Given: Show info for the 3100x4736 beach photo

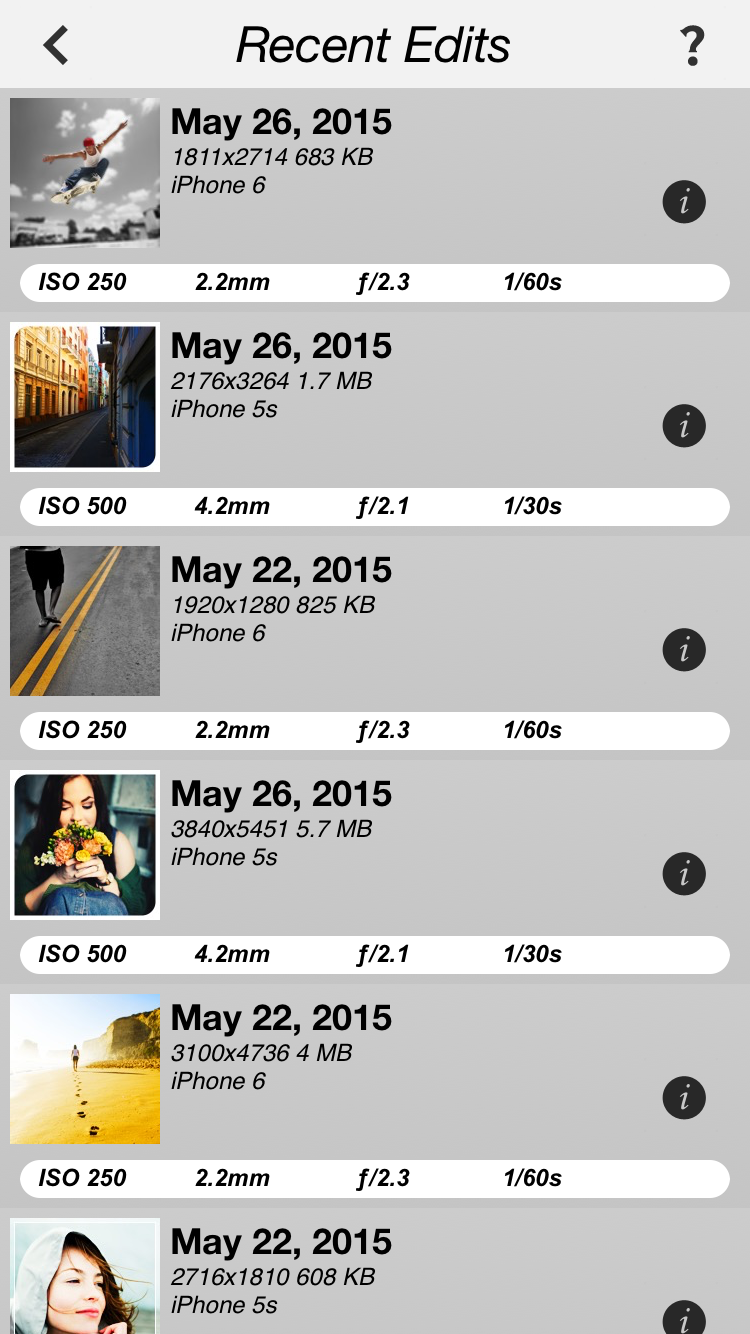Looking at the screenshot, I should click(684, 1099).
